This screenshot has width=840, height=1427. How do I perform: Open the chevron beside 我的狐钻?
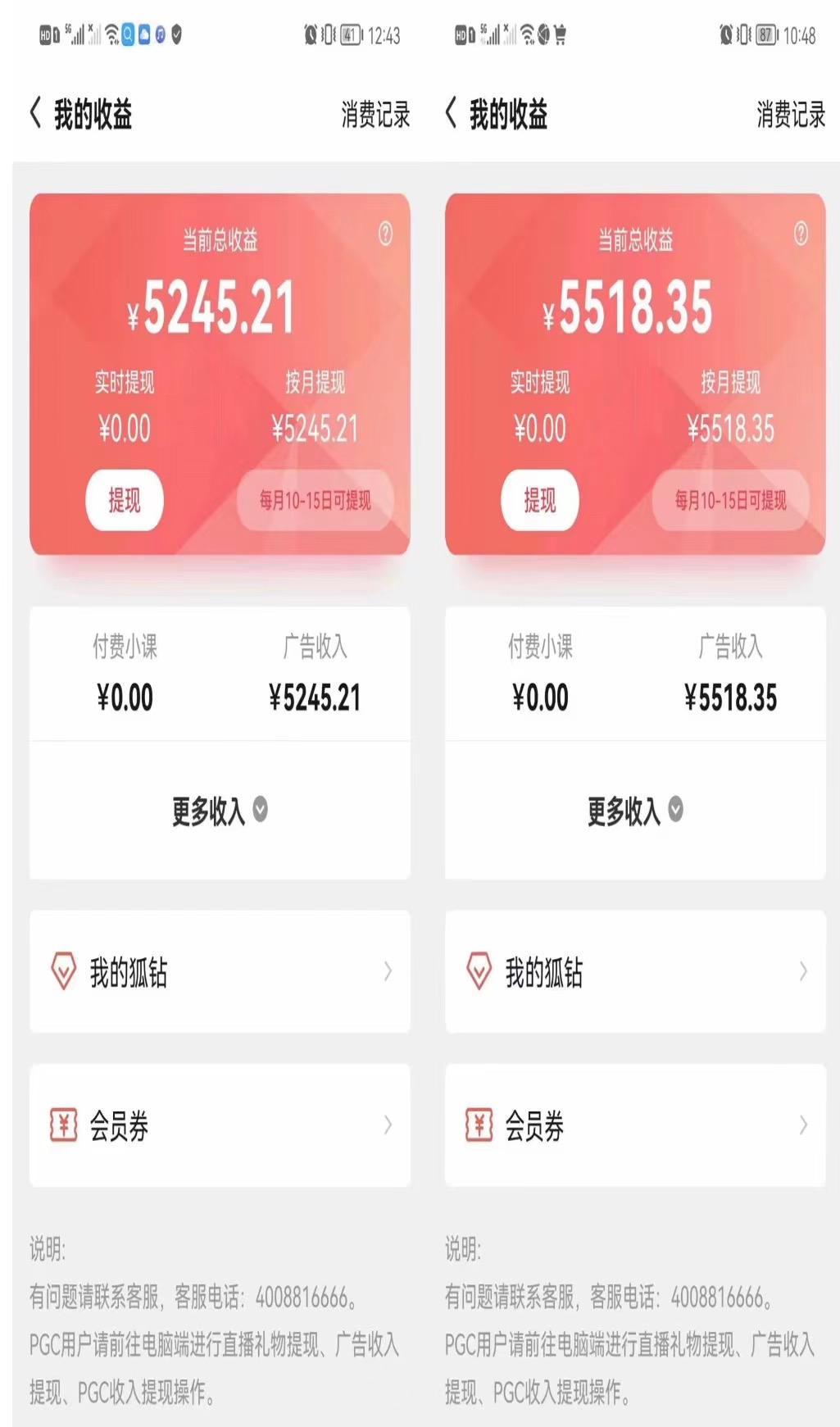387,971
